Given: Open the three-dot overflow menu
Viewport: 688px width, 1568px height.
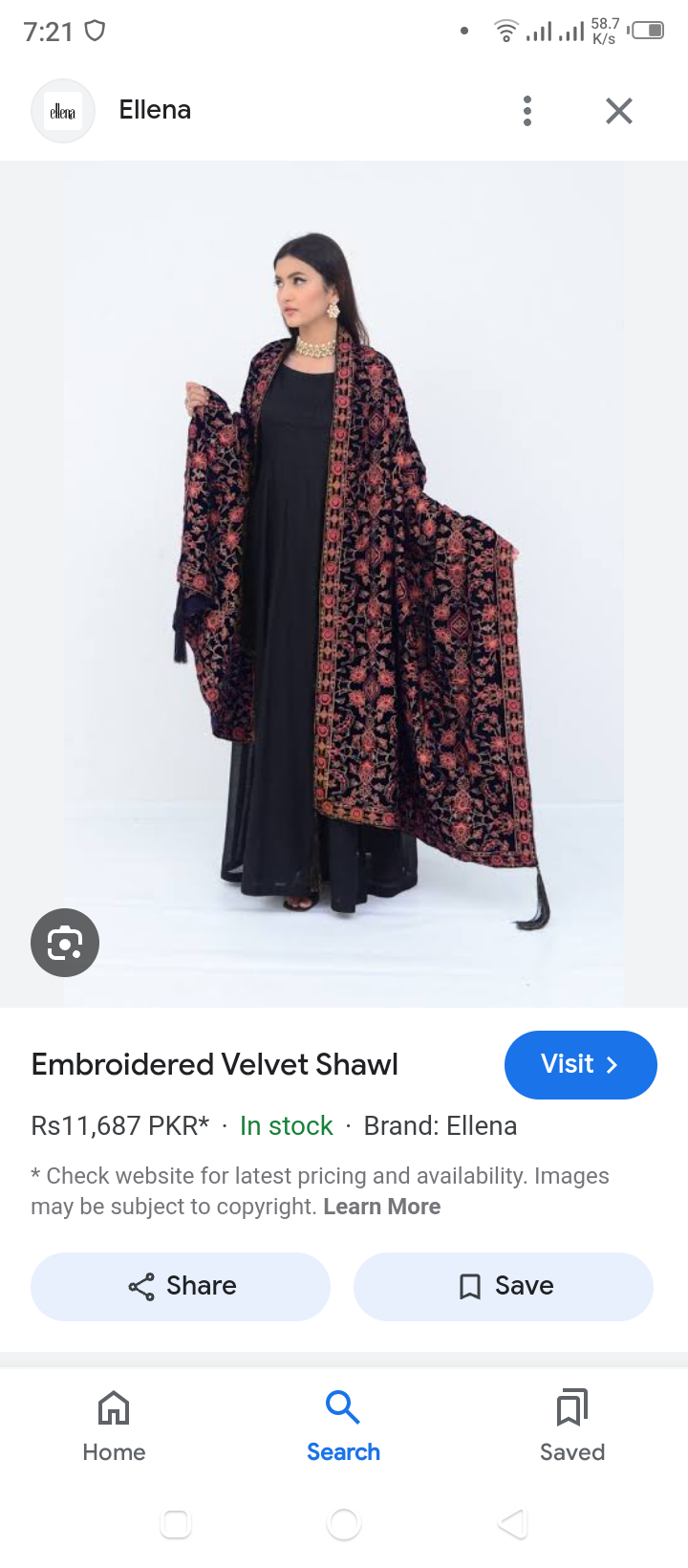Looking at the screenshot, I should point(527,111).
